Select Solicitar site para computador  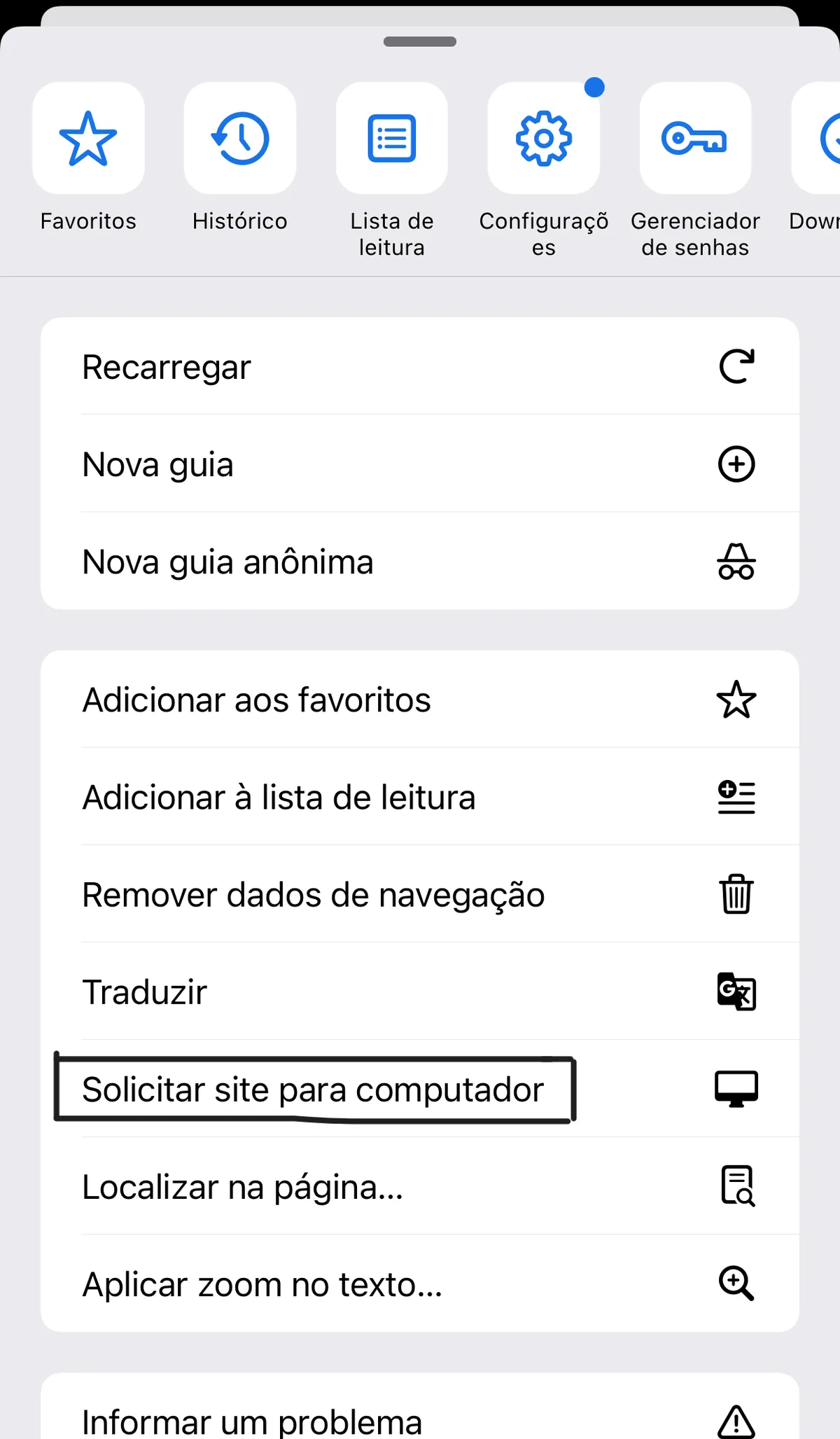[314, 1090]
